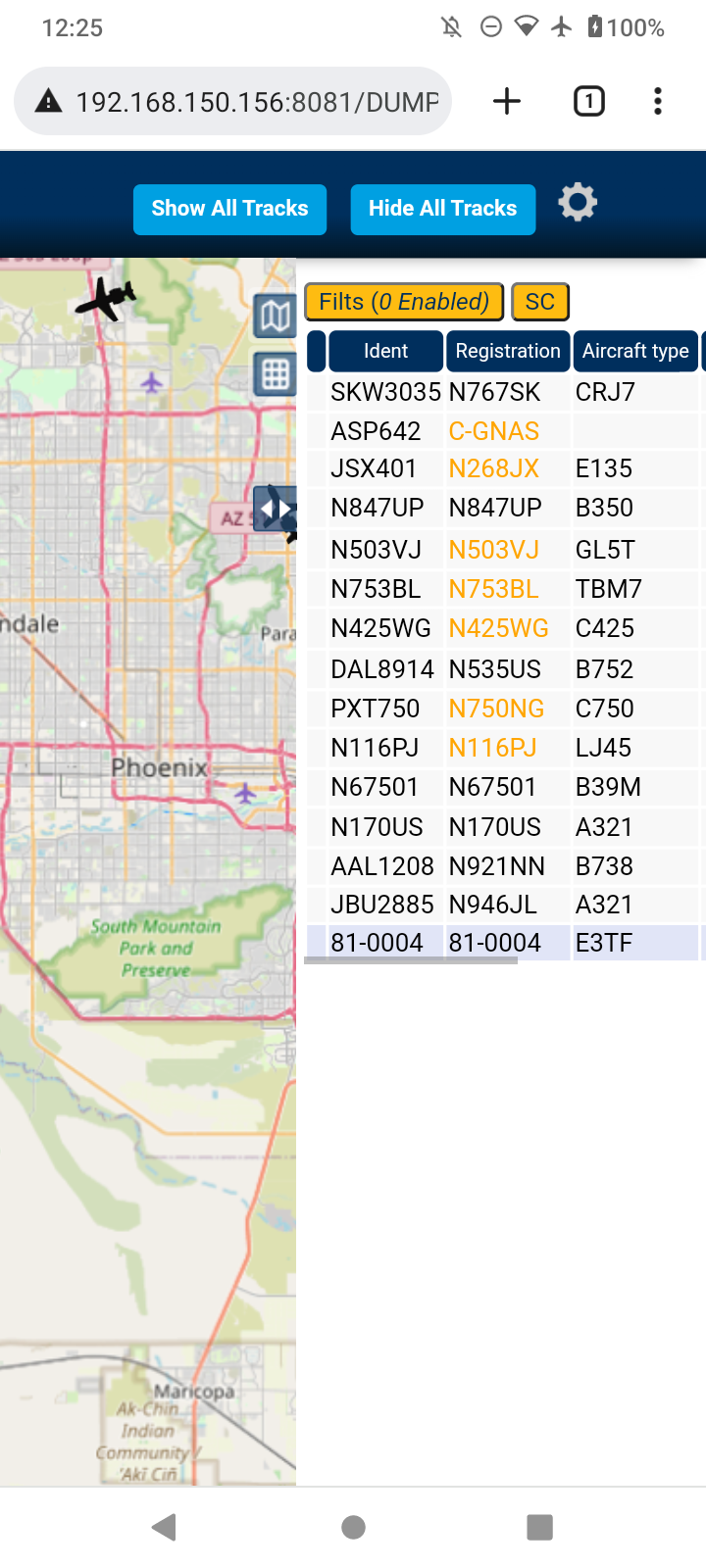Tap the Hide All Tracks button
The width and height of the screenshot is (706, 1568).
click(x=443, y=209)
